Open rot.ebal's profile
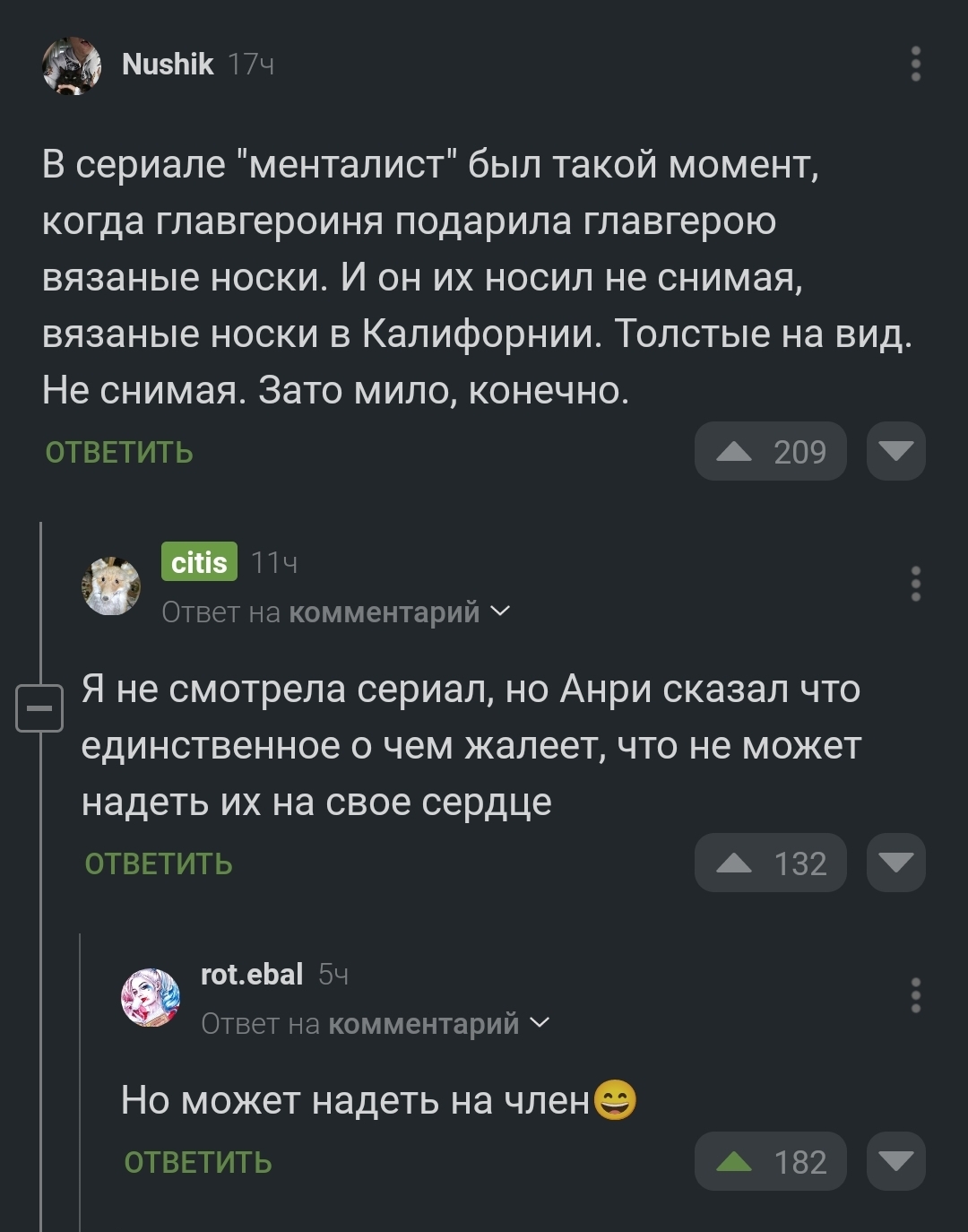The image size is (968, 1232). coord(252,974)
